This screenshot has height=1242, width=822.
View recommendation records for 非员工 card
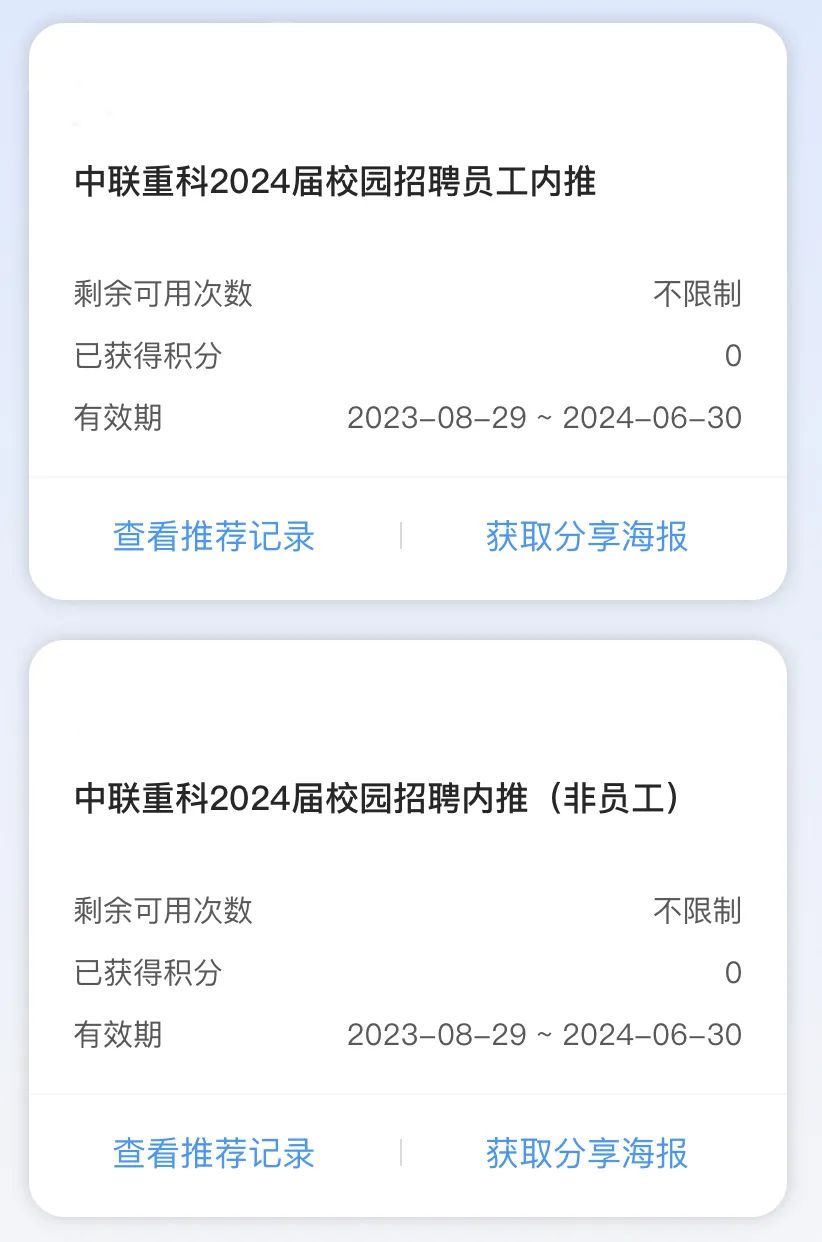[x=214, y=1153]
